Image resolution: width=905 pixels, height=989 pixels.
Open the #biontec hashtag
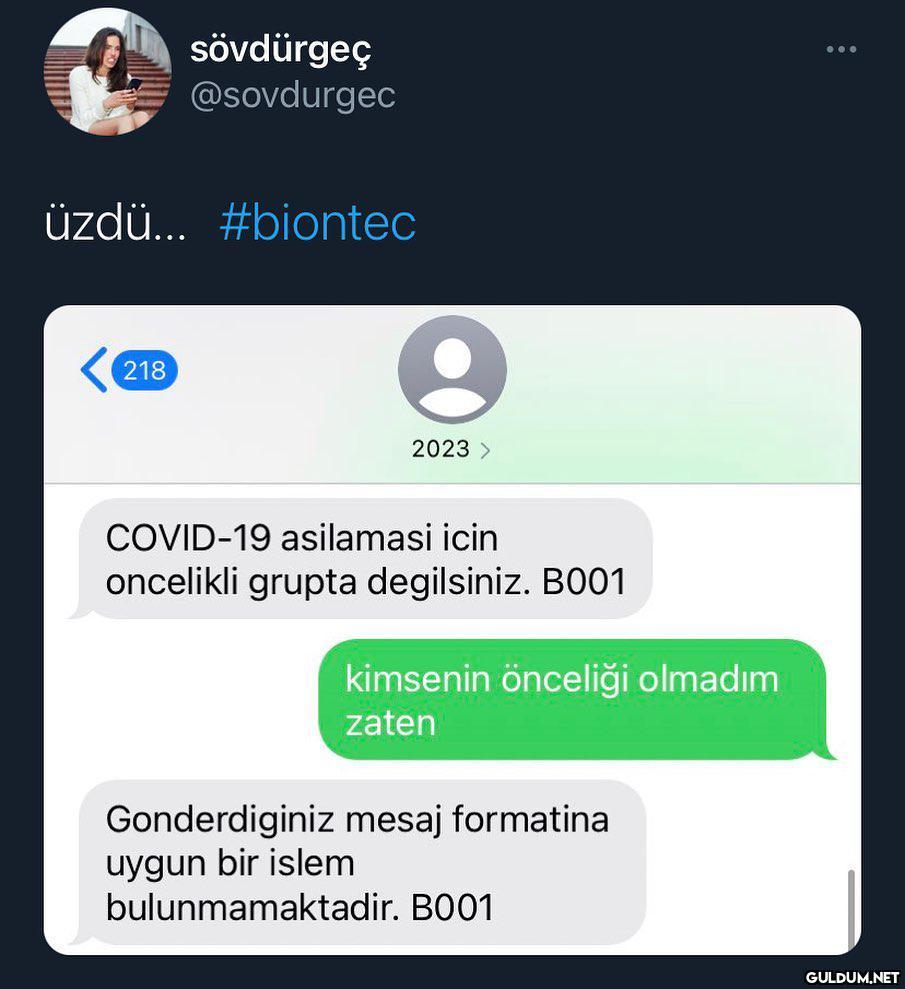tap(317, 223)
